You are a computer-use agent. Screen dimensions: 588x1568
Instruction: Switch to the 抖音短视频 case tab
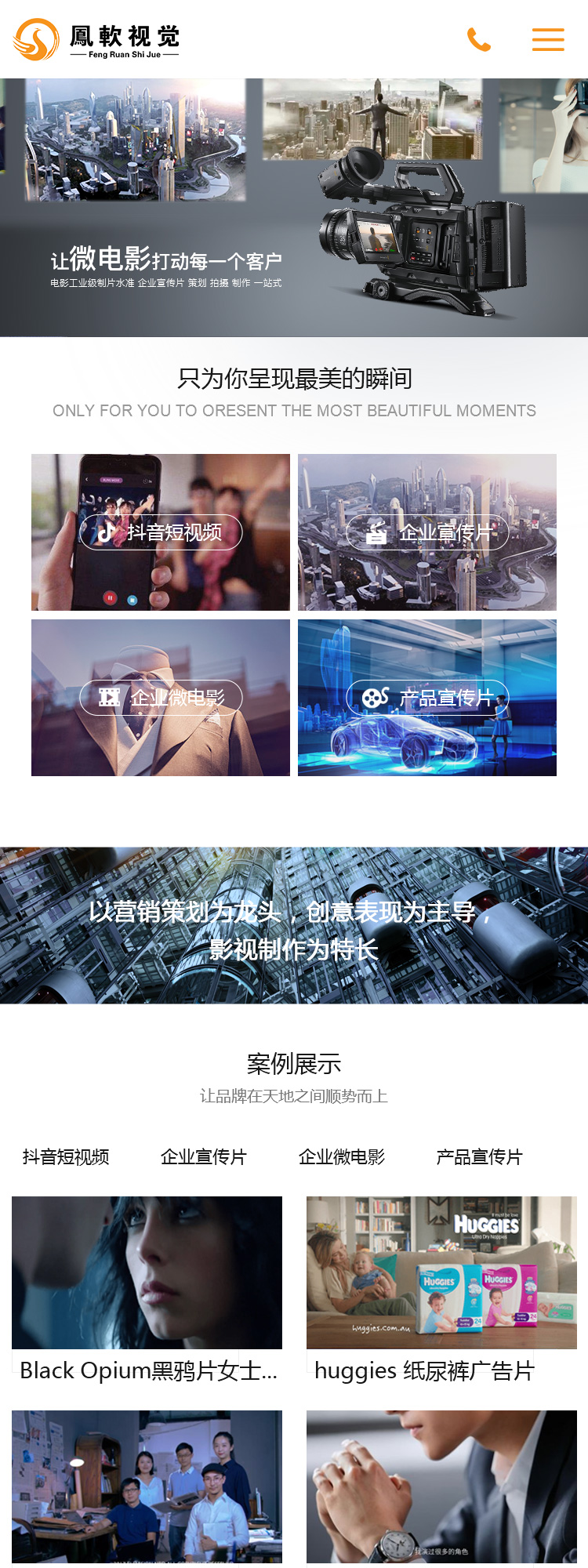click(x=66, y=1157)
